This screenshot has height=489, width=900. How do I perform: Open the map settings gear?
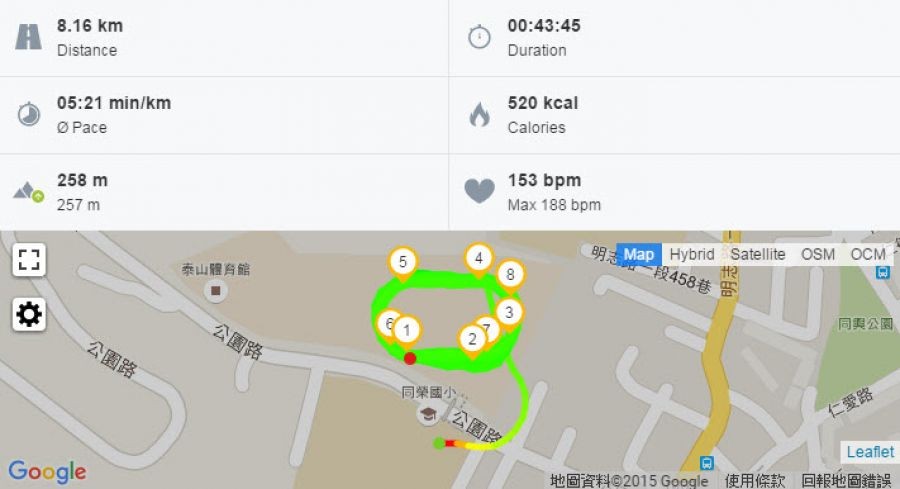[x=29, y=315]
